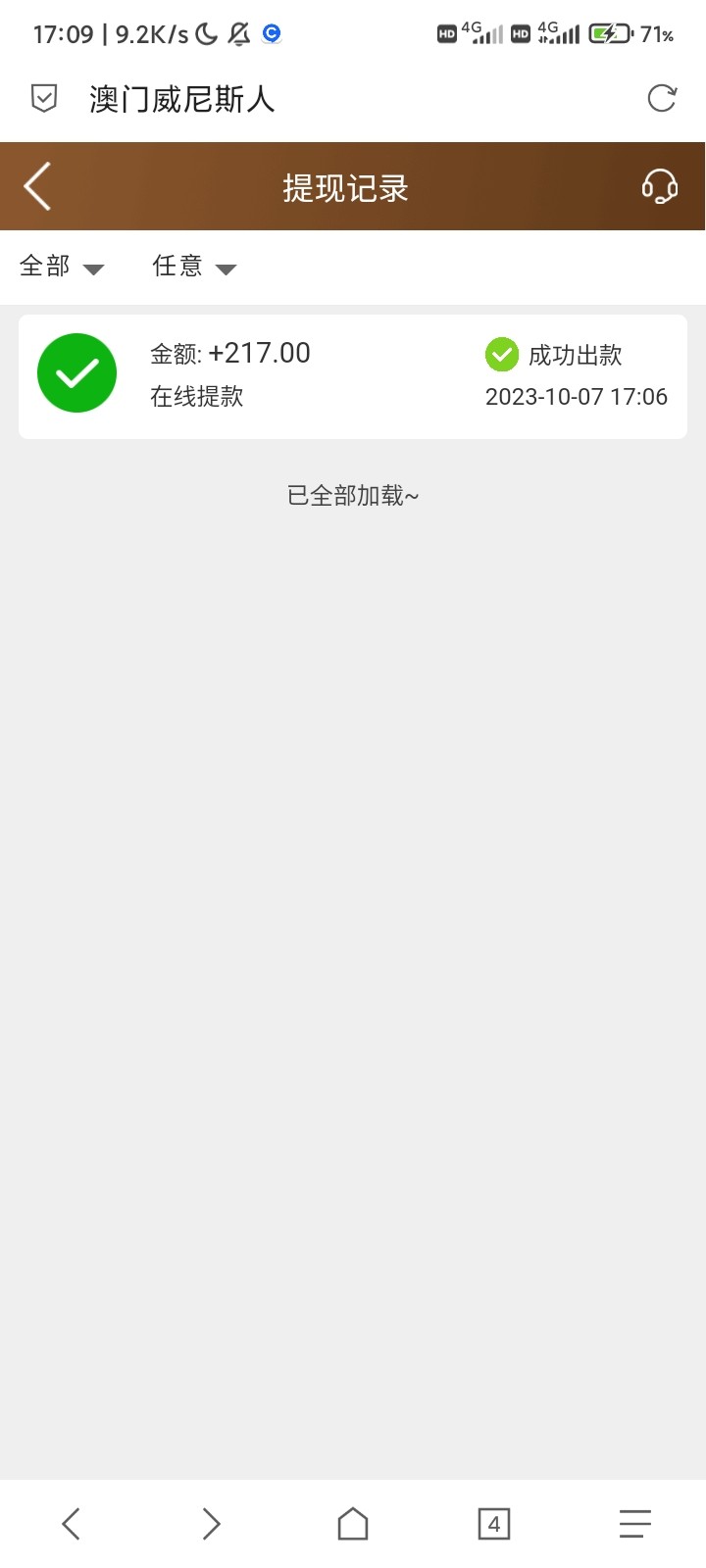Tap the browser forward arrow
The height and width of the screenshot is (1568, 706).
pos(211,1523)
